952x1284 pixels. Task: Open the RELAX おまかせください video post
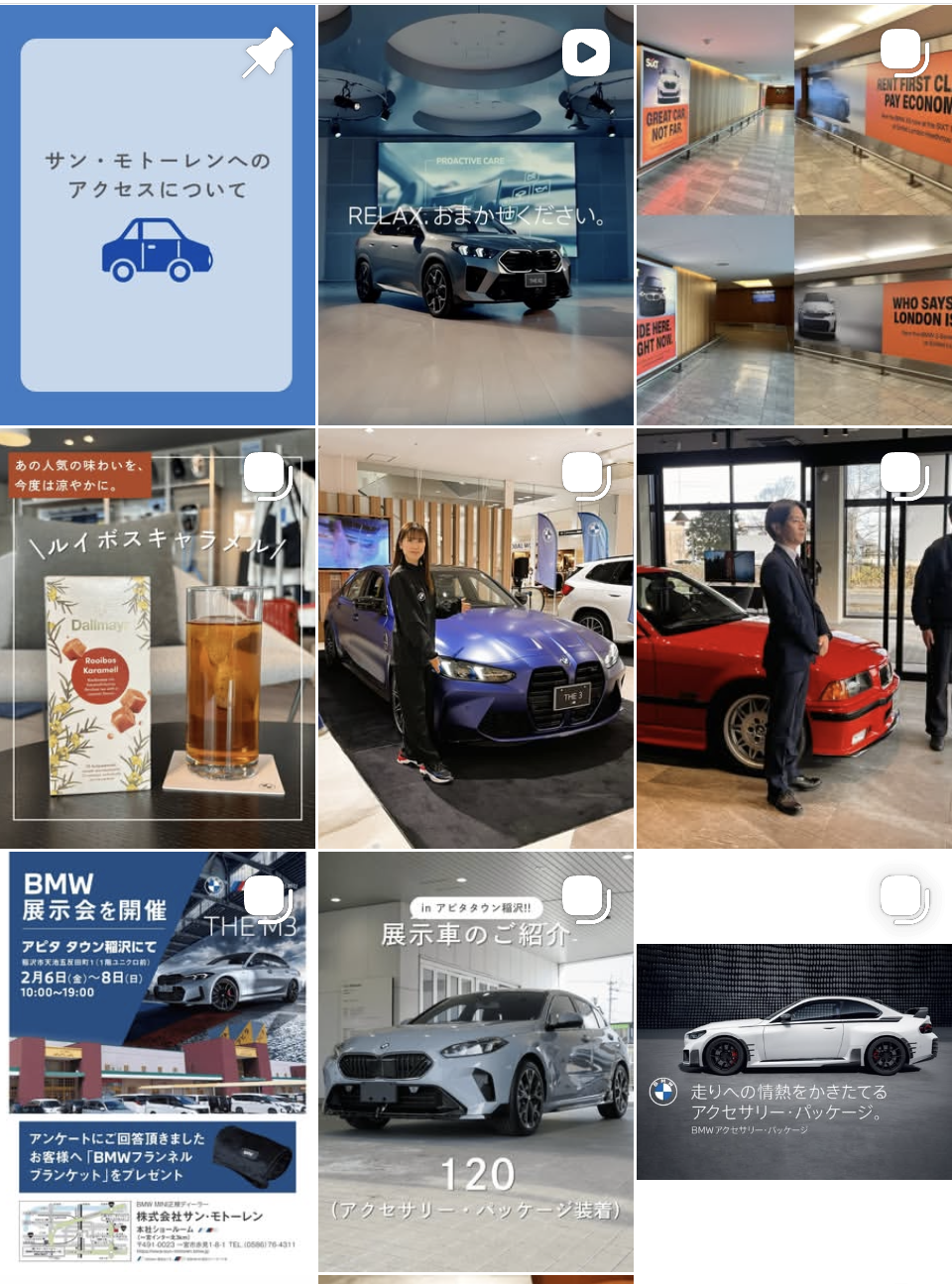[x=475, y=215]
